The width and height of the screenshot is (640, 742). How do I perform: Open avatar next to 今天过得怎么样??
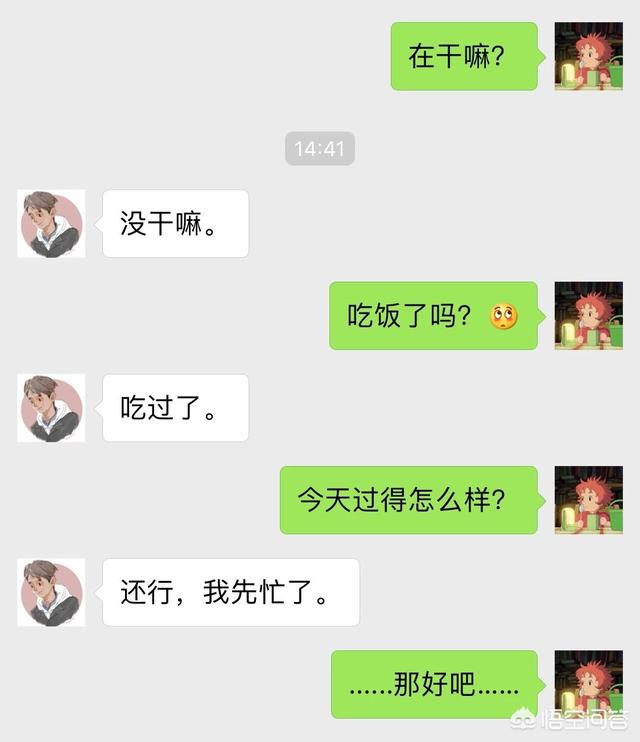[x=588, y=499]
